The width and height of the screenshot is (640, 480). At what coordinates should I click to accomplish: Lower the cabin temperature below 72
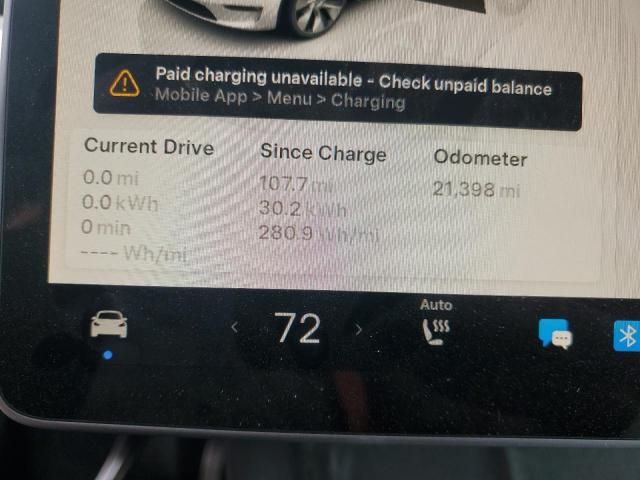tap(235, 328)
